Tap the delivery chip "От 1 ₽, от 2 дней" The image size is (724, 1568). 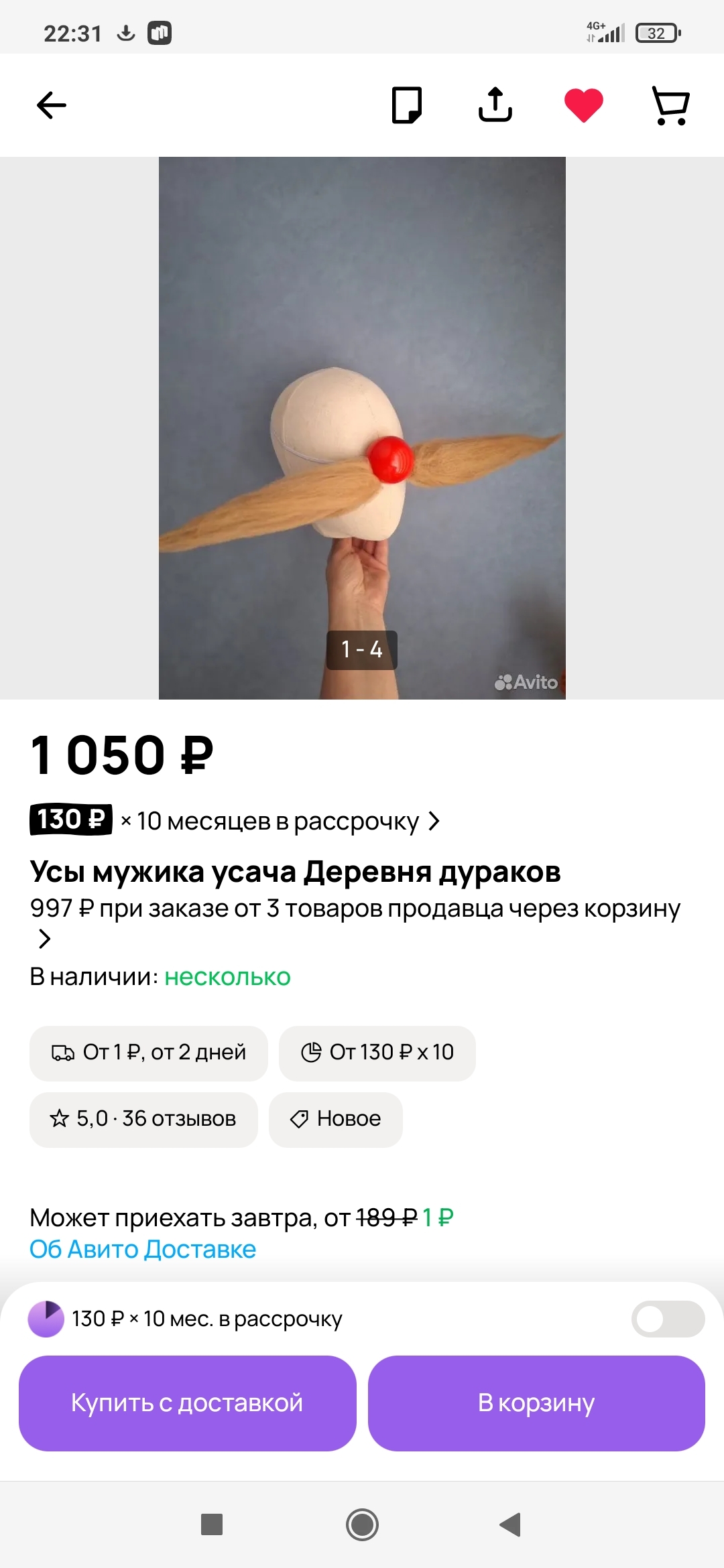tap(149, 1053)
